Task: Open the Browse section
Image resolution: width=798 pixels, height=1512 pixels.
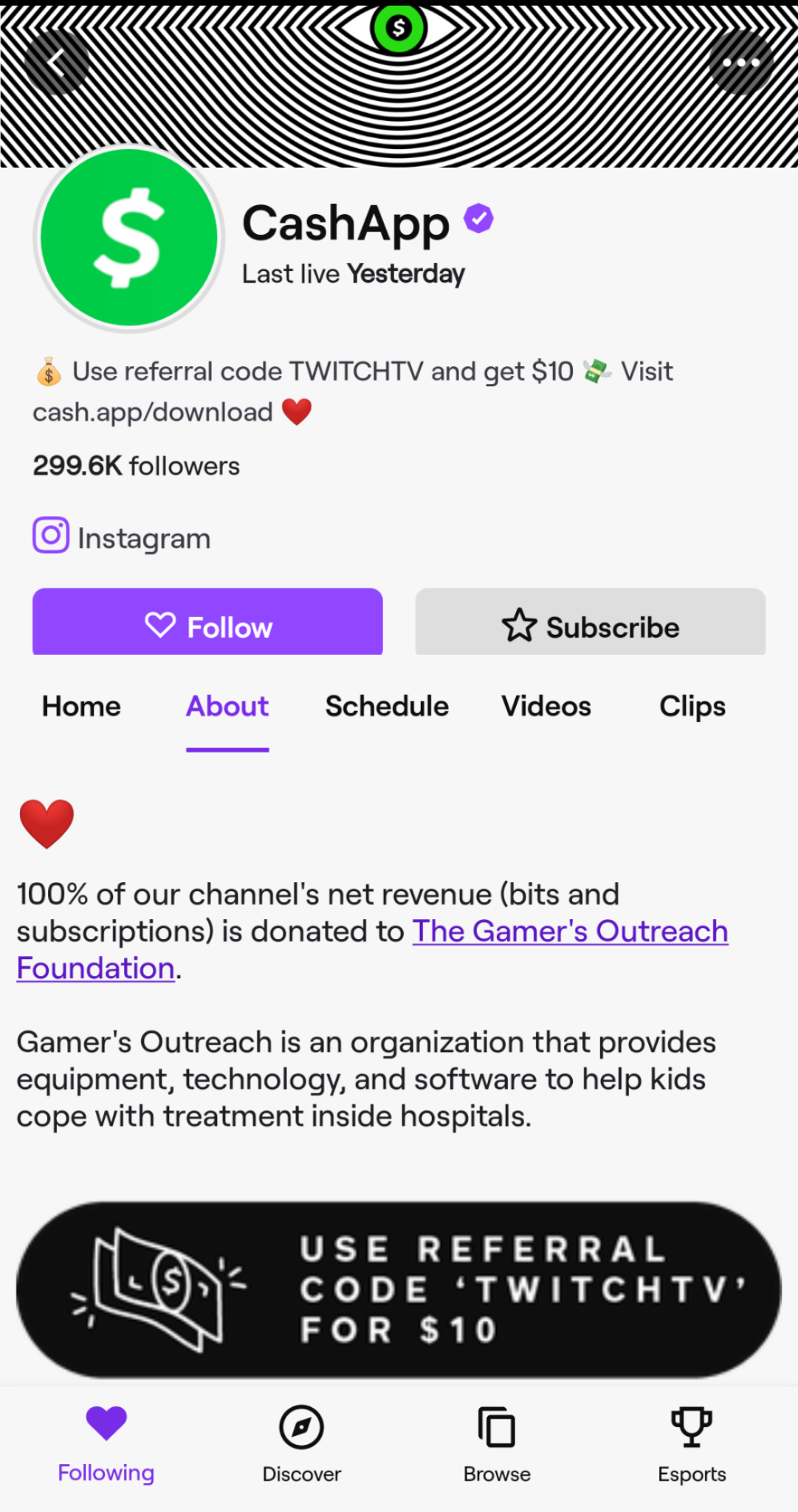Action: click(497, 1444)
